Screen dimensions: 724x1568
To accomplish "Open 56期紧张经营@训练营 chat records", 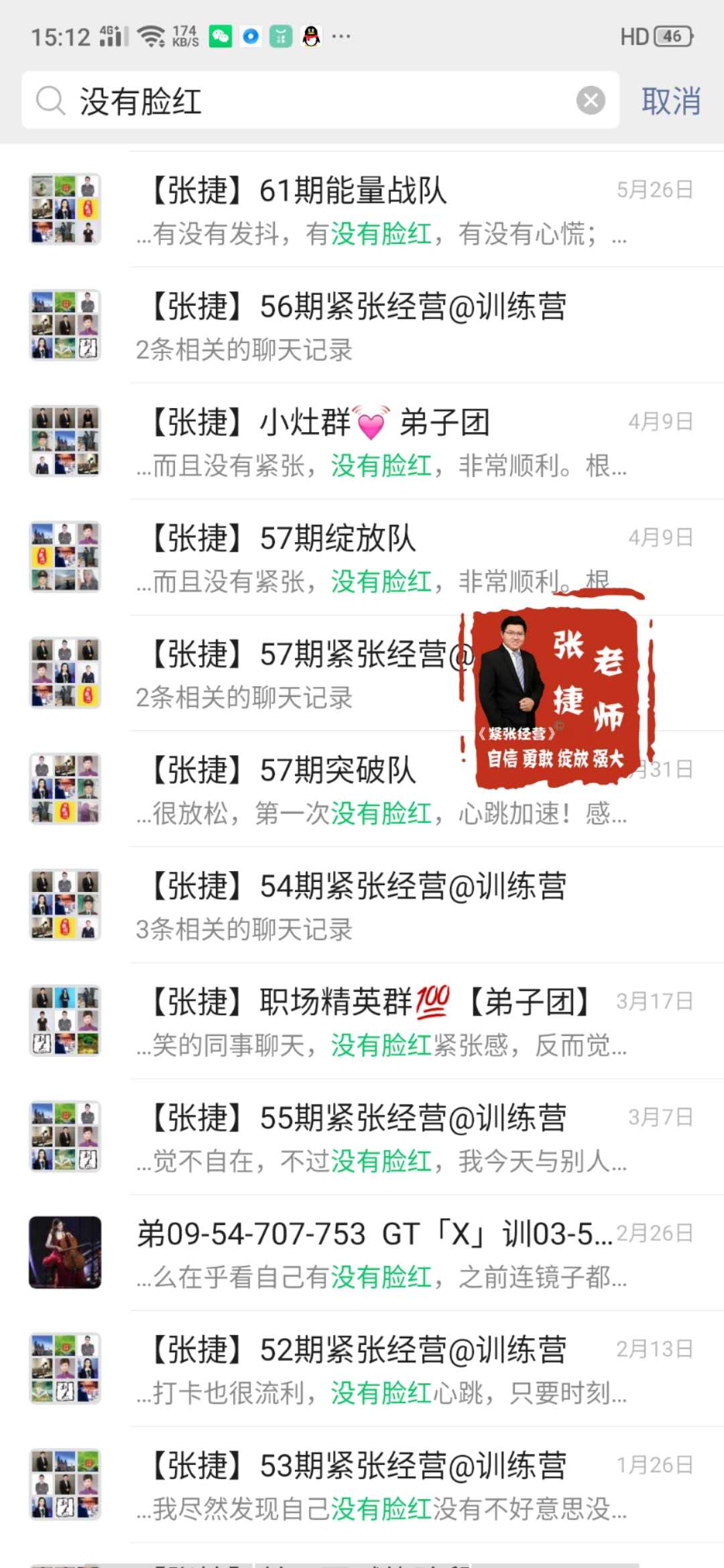I will [x=375, y=326].
